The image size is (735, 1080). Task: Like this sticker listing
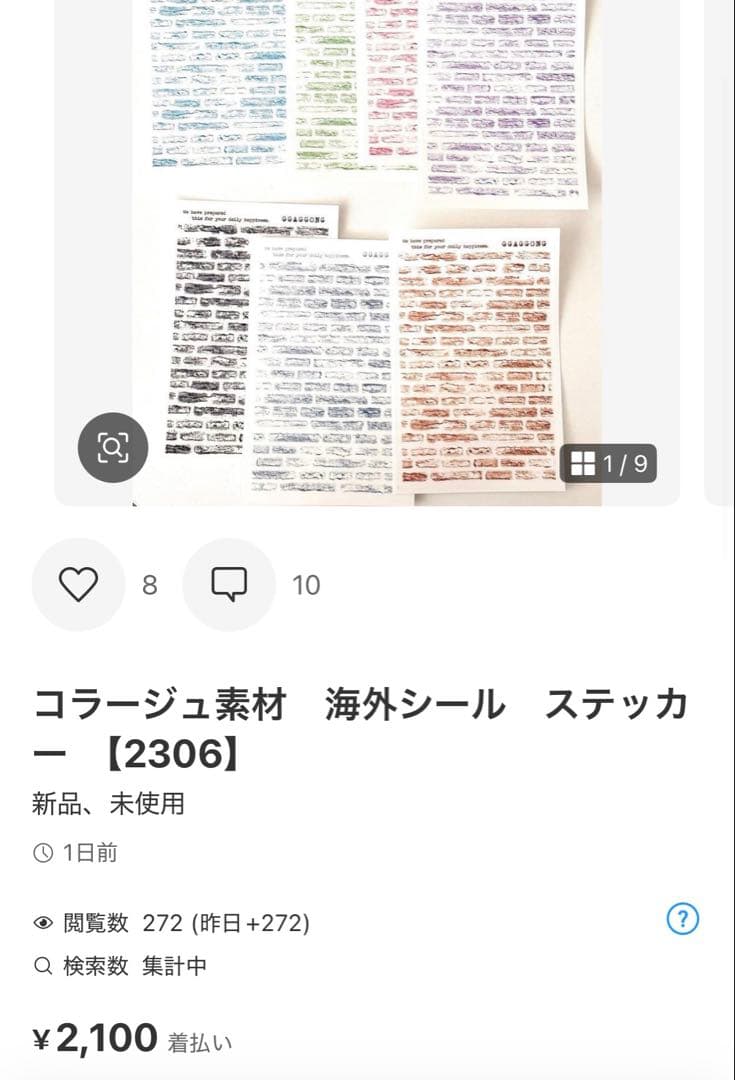point(78,584)
